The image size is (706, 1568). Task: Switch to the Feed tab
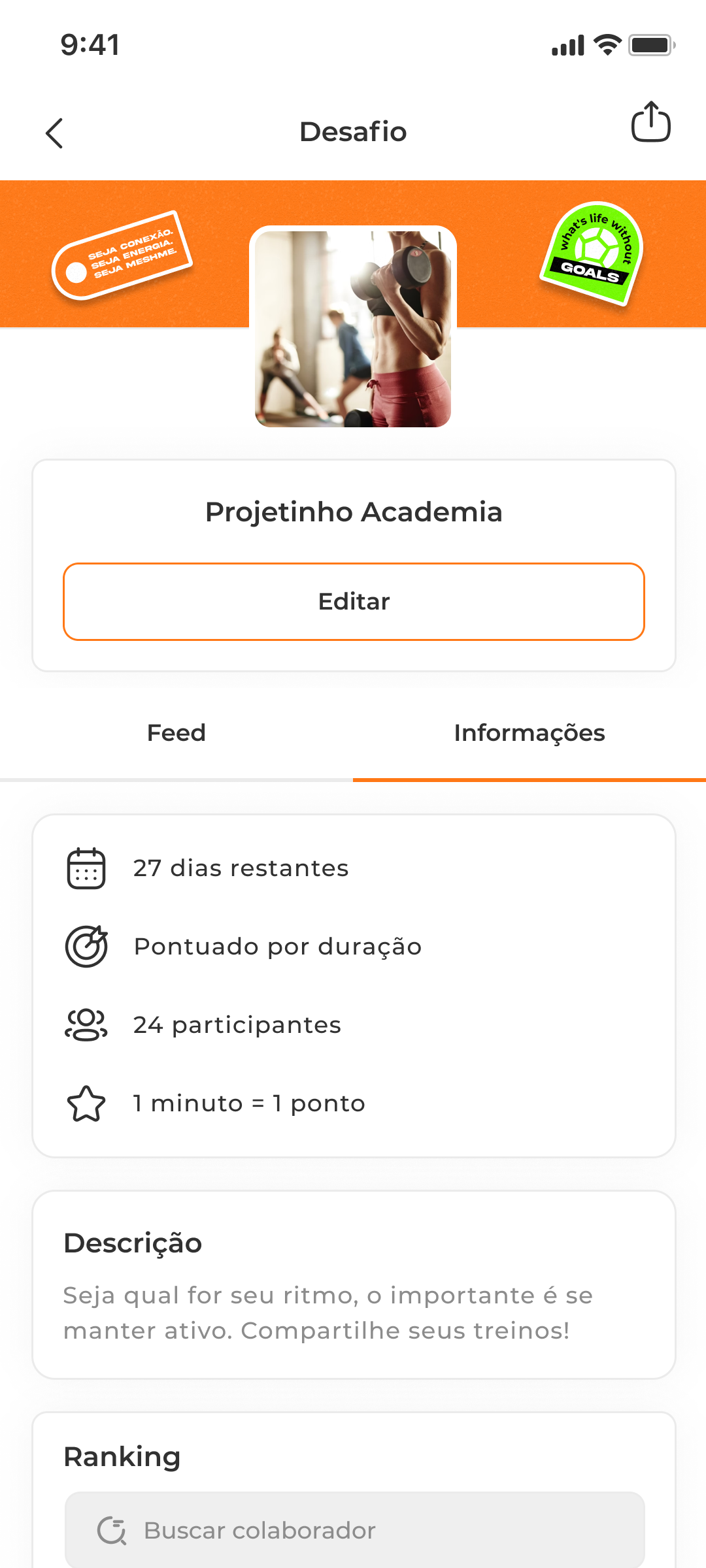tap(176, 733)
